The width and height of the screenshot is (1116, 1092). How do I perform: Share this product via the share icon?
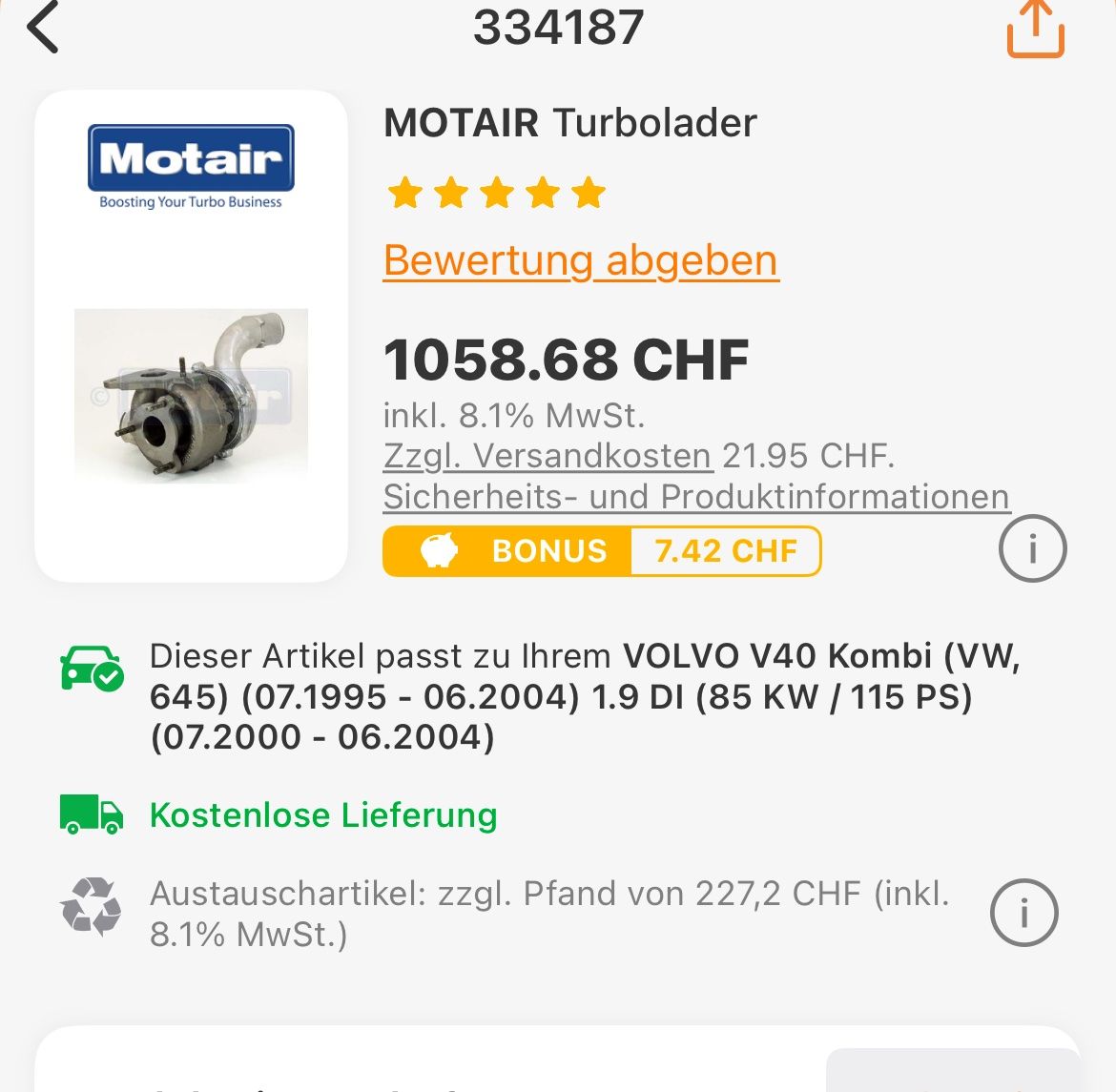coord(1035,29)
